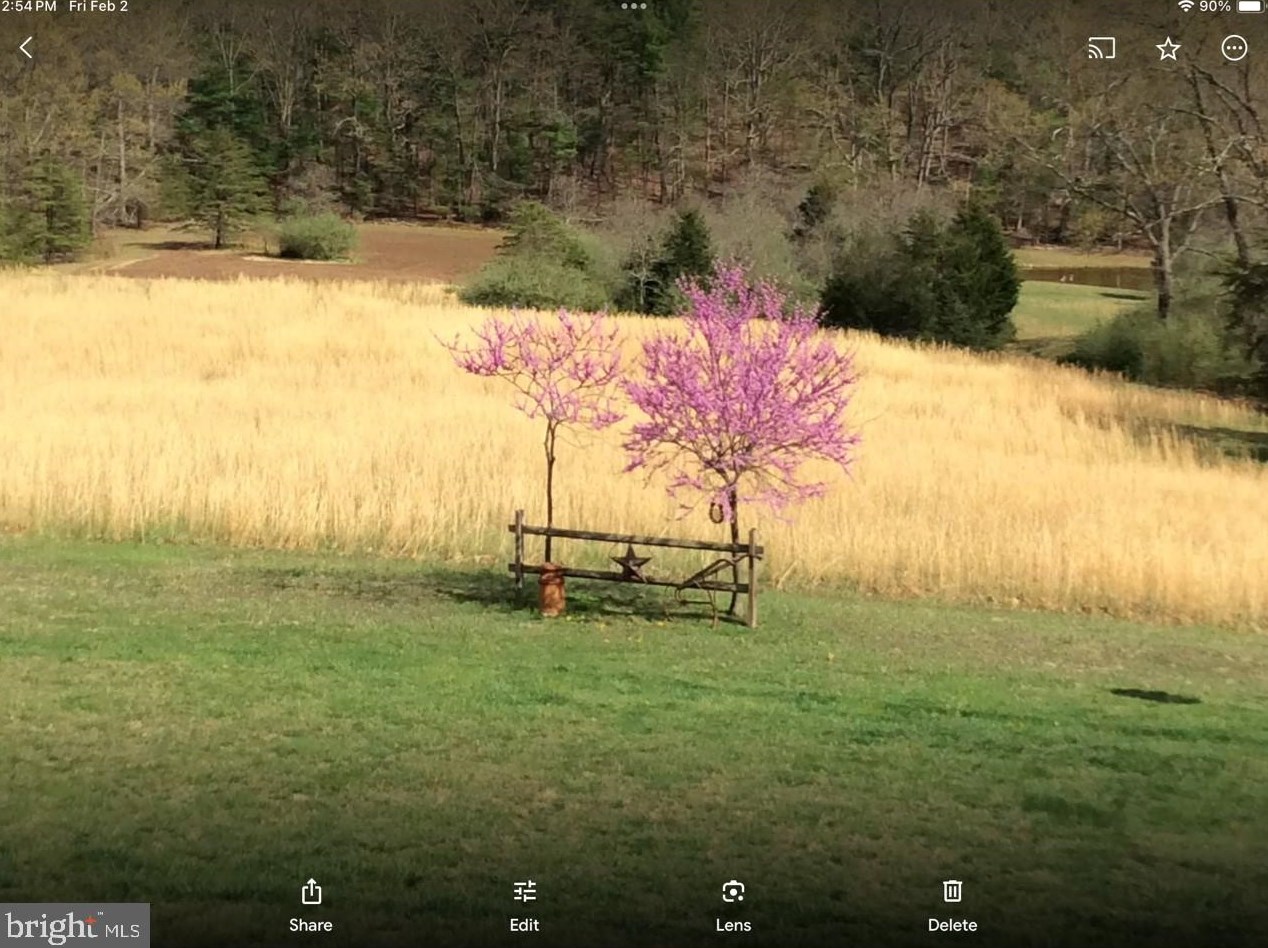
Task: Search this photo with Lens
Action: [x=733, y=903]
